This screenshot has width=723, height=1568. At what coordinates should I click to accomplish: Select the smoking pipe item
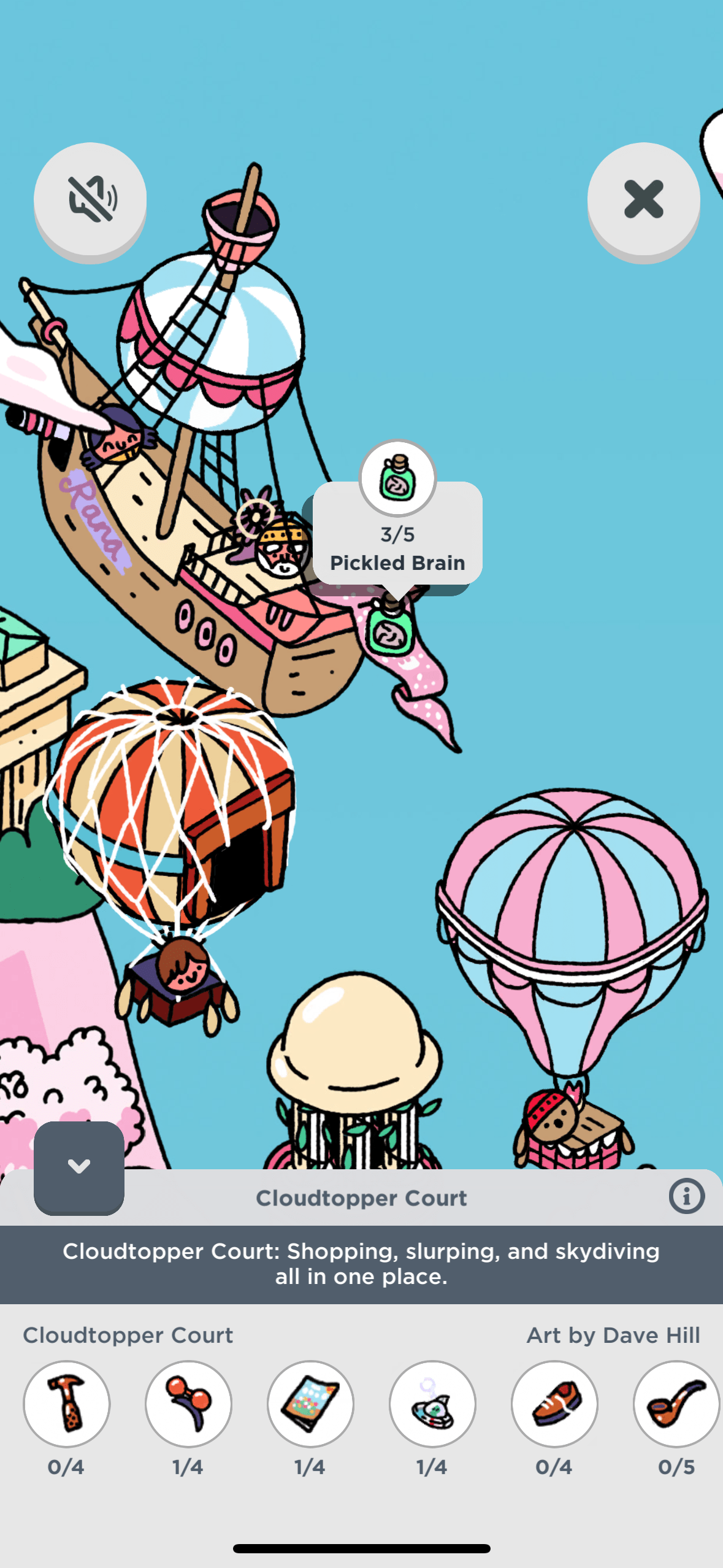[676, 1404]
